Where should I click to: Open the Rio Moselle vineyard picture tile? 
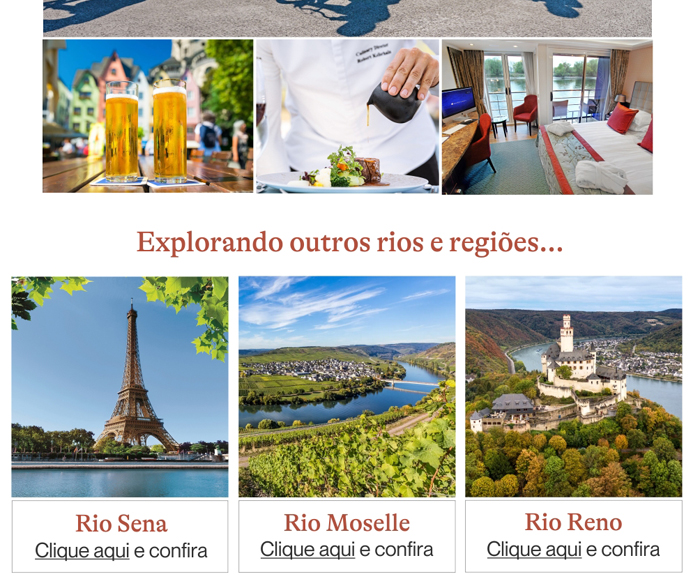click(x=347, y=387)
